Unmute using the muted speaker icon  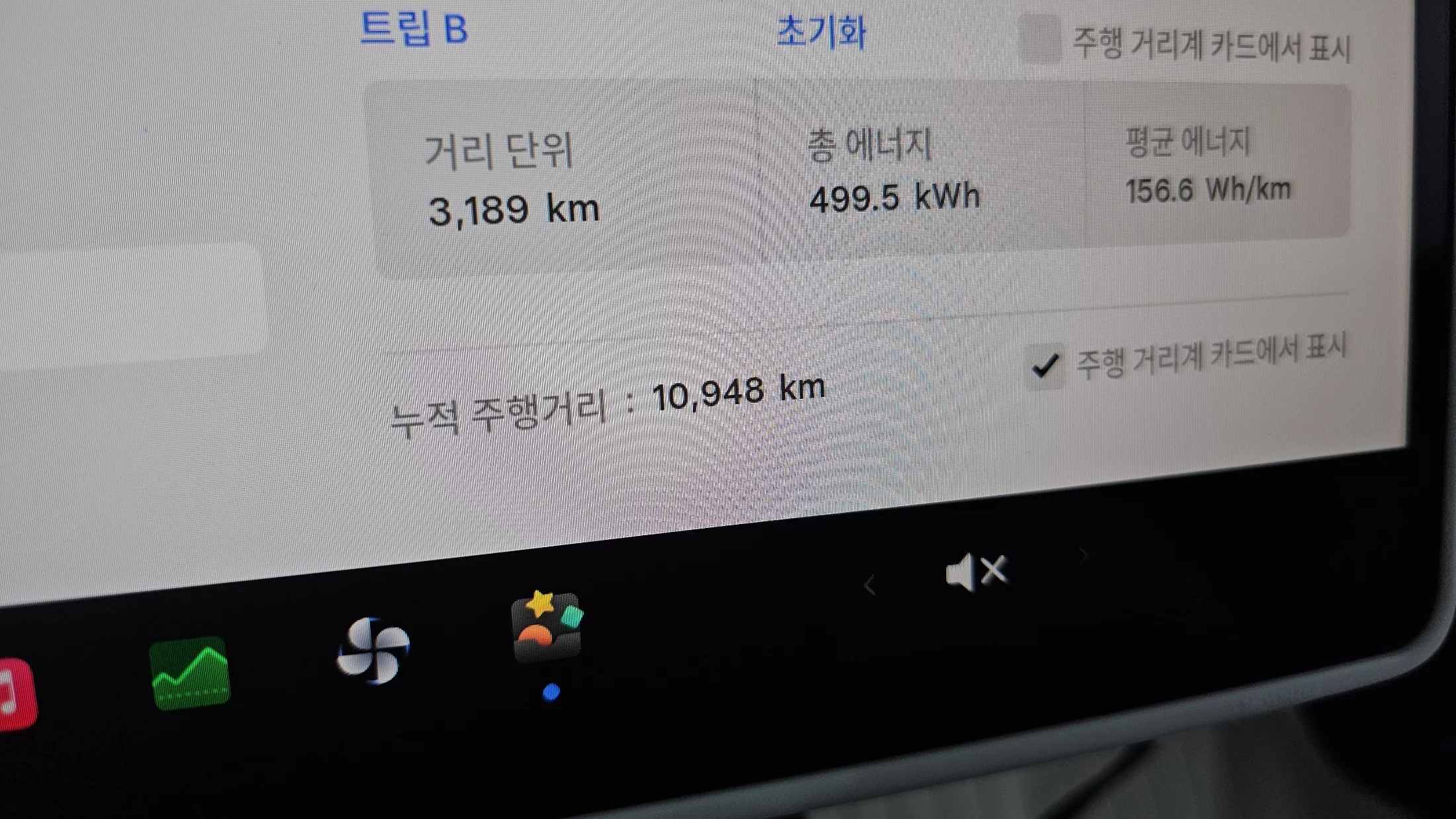point(976,572)
